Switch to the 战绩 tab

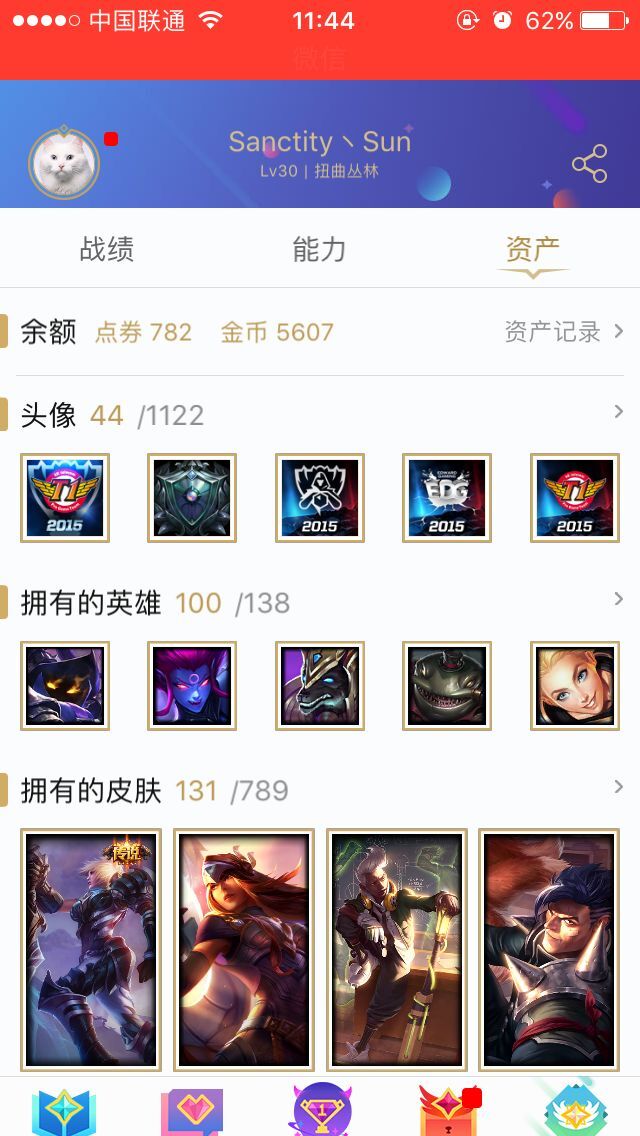[107, 249]
